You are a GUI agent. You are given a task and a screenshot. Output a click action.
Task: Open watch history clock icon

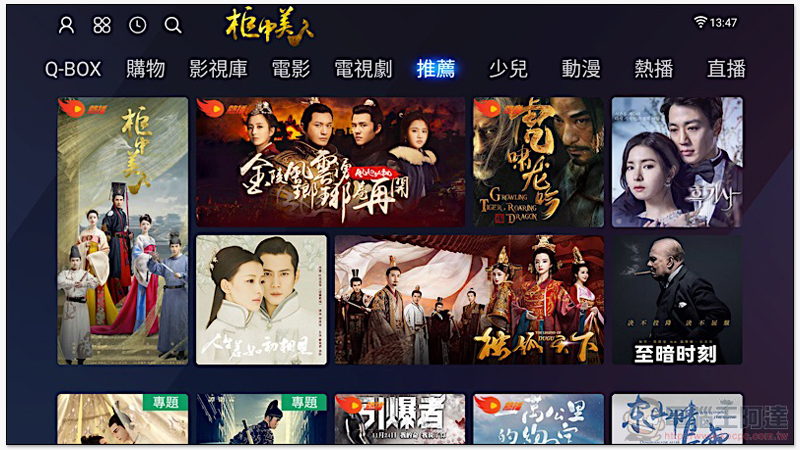137,25
